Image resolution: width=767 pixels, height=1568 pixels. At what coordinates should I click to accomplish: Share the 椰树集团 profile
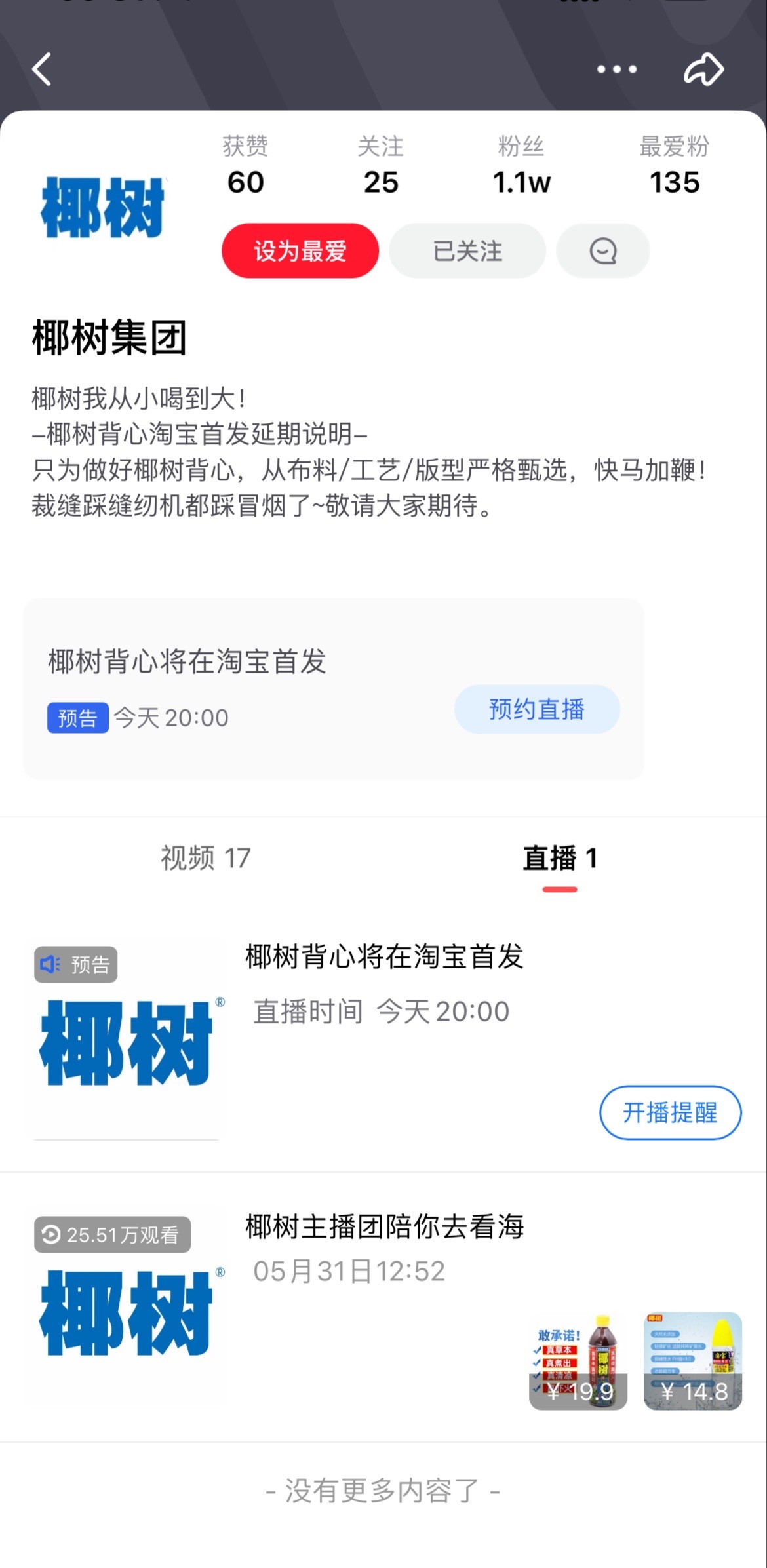(x=703, y=69)
